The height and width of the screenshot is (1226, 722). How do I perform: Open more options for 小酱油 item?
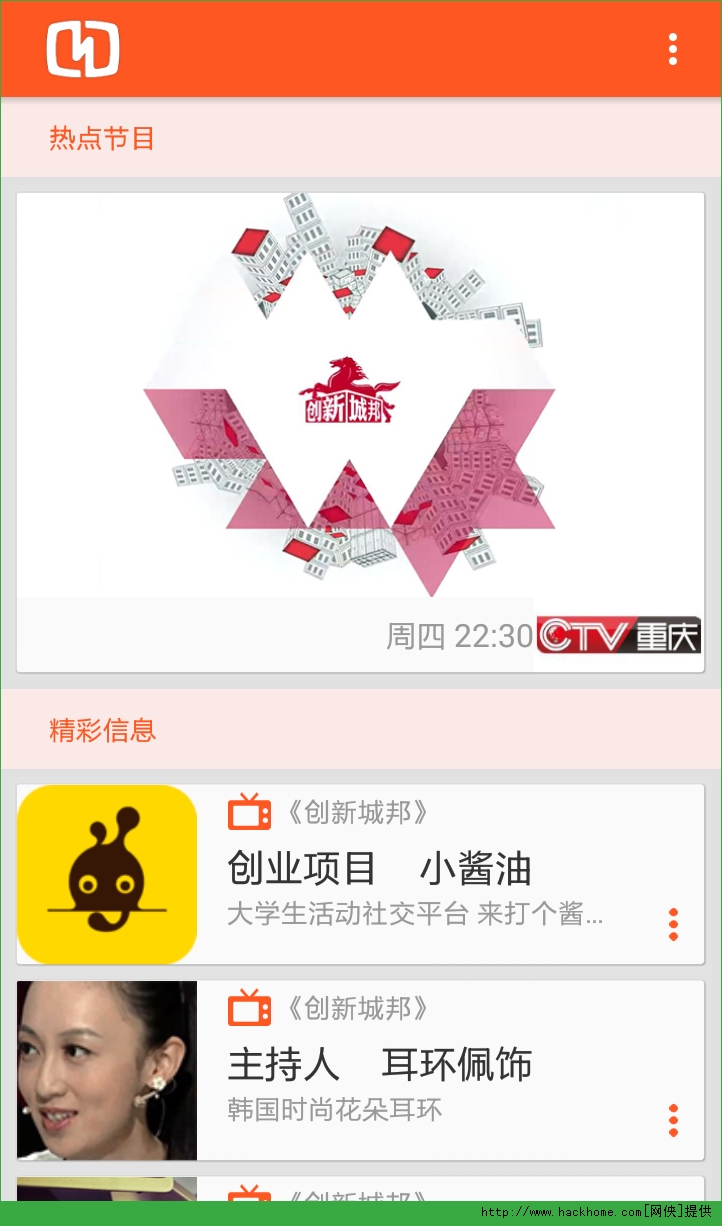point(673,925)
